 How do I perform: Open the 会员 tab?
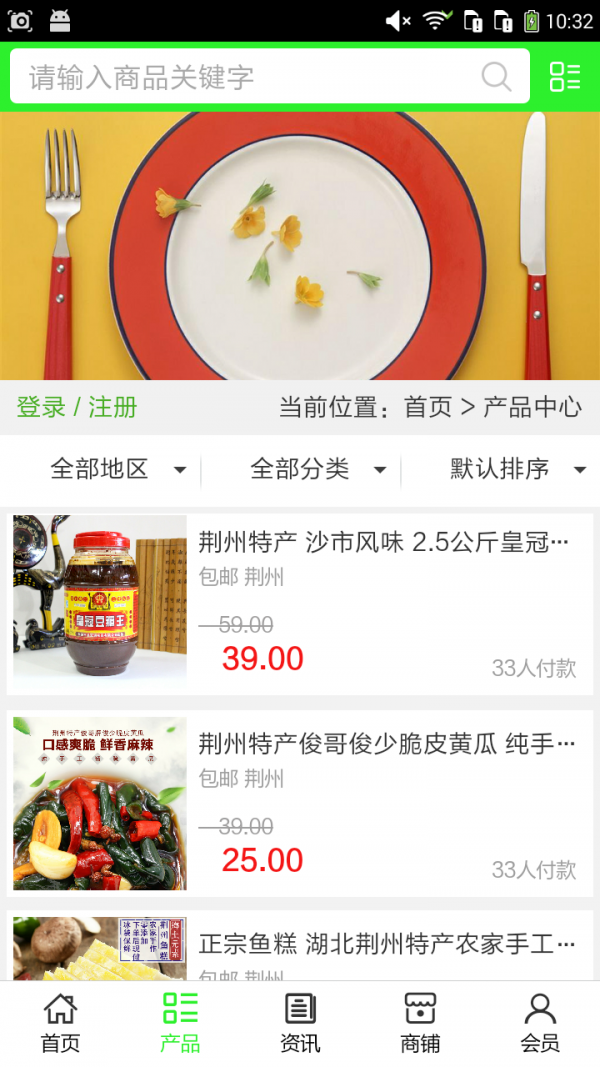[540, 1023]
